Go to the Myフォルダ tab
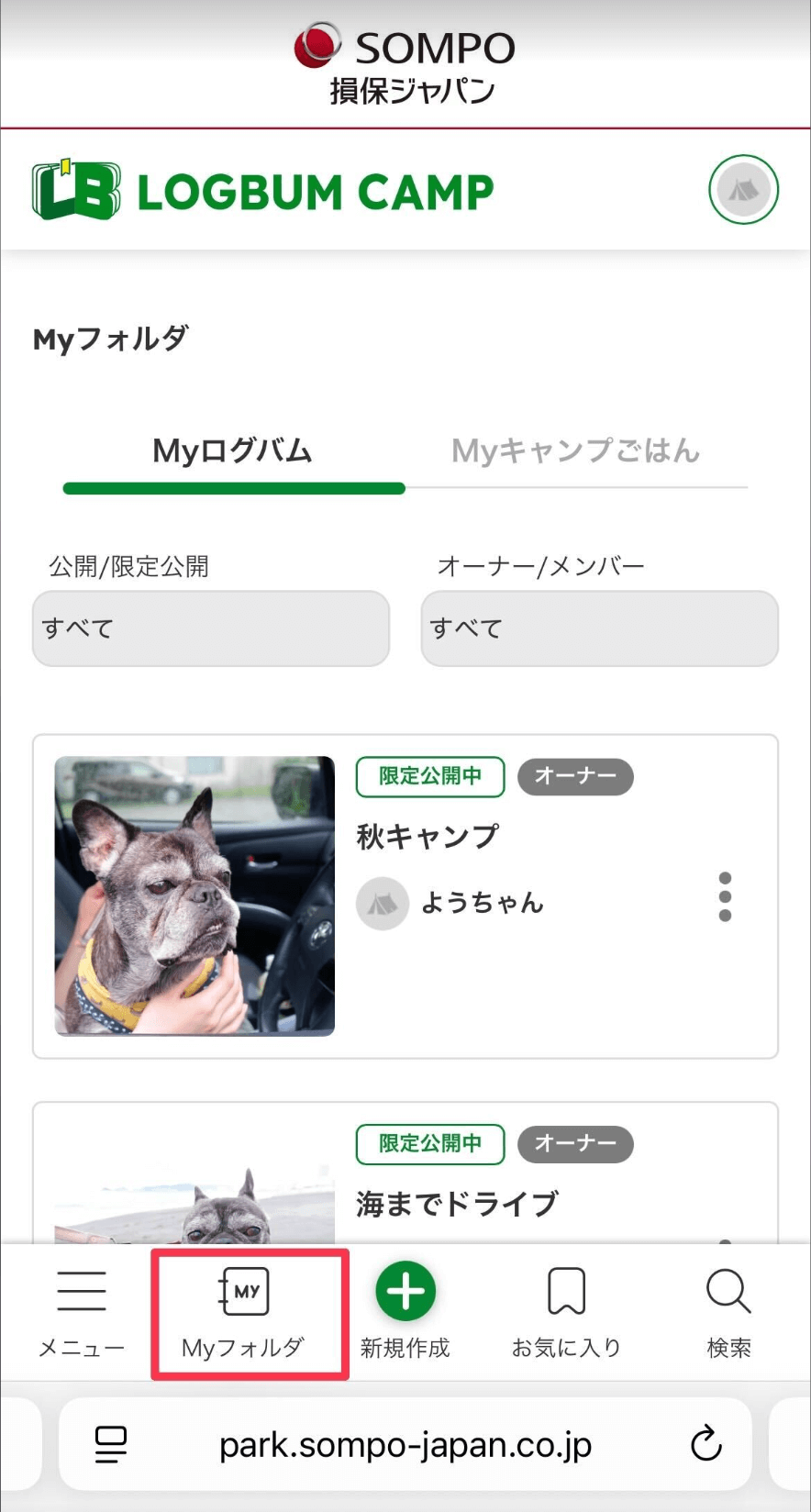 click(x=245, y=1312)
